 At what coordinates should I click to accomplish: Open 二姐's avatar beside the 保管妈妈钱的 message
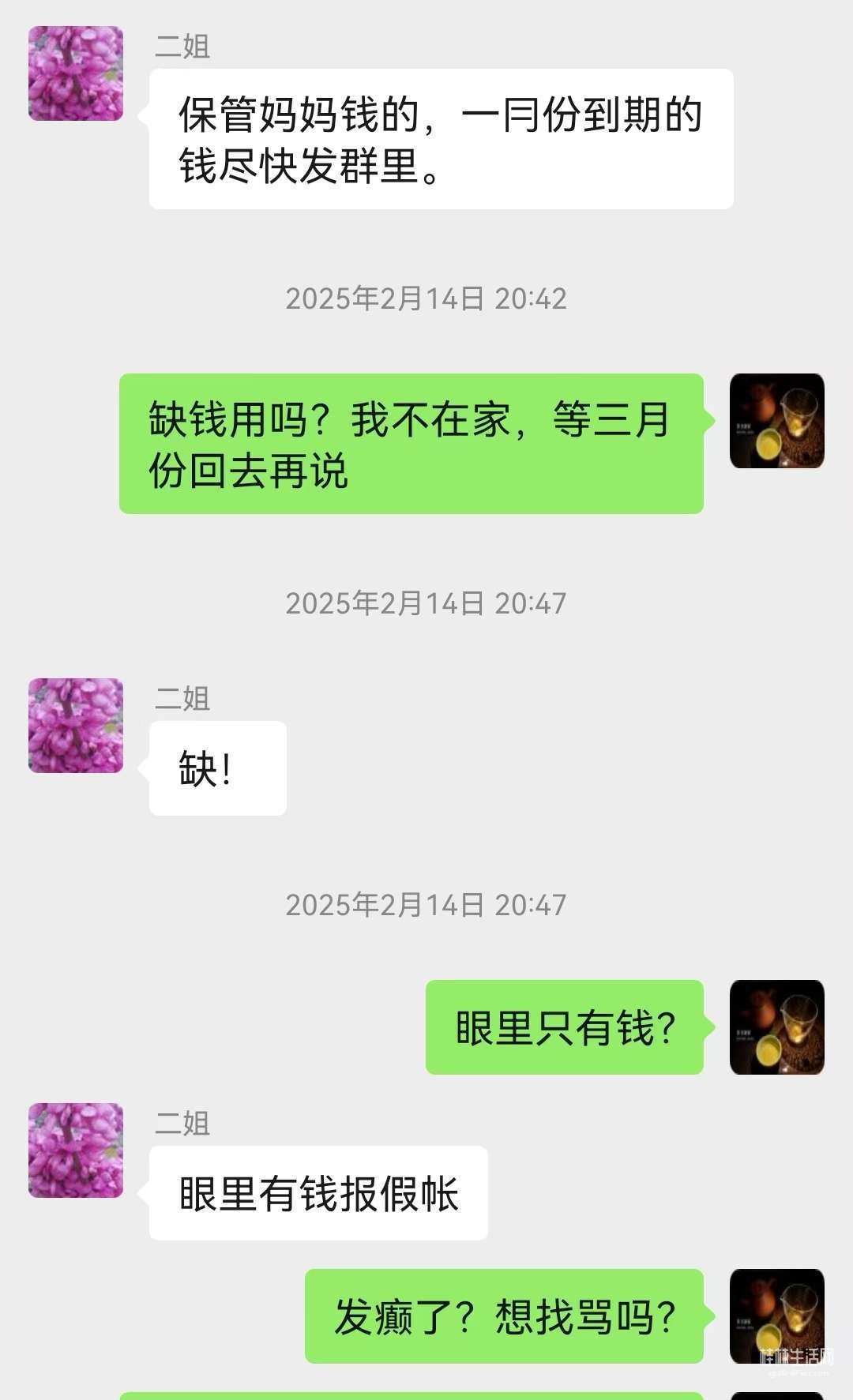coord(76,73)
